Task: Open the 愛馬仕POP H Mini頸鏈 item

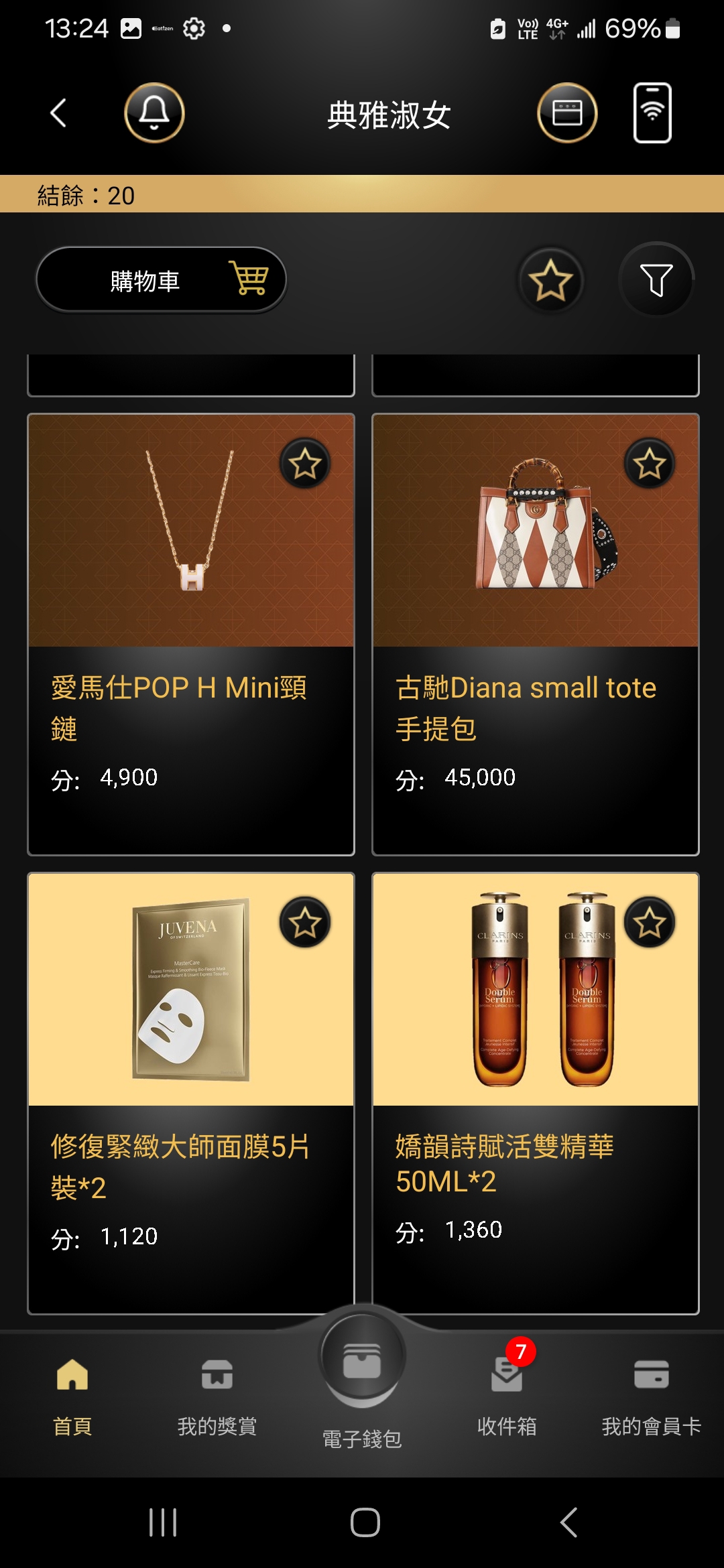Action: click(191, 635)
